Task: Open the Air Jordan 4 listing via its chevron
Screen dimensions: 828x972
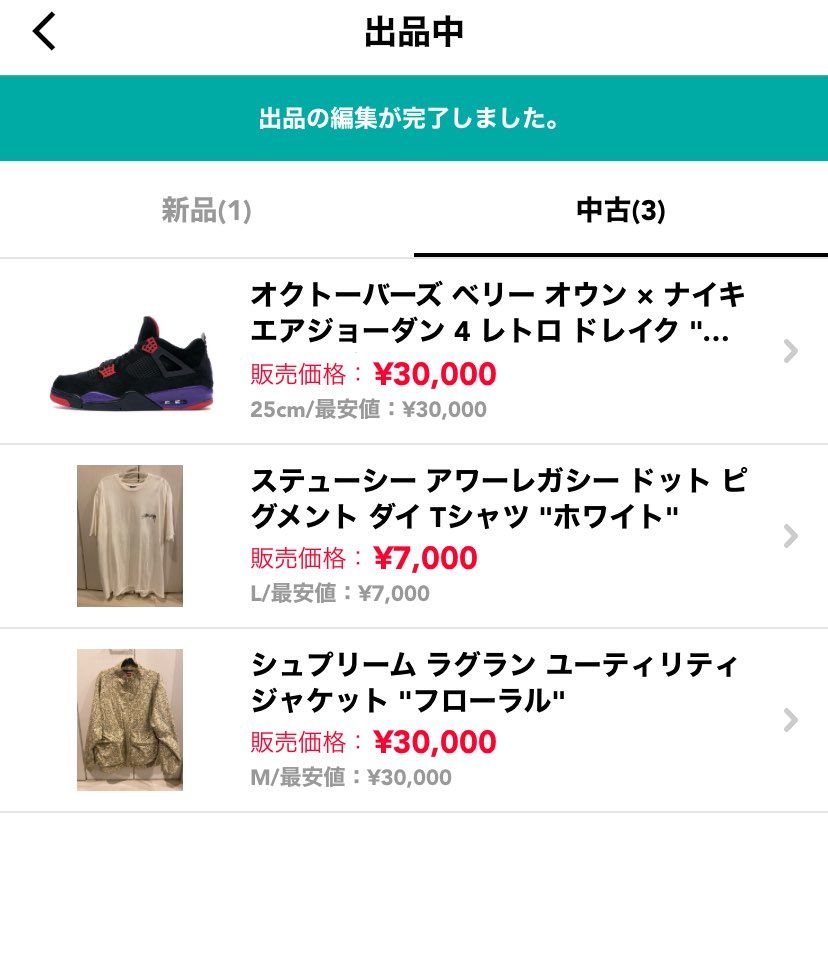Action: tap(790, 350)
